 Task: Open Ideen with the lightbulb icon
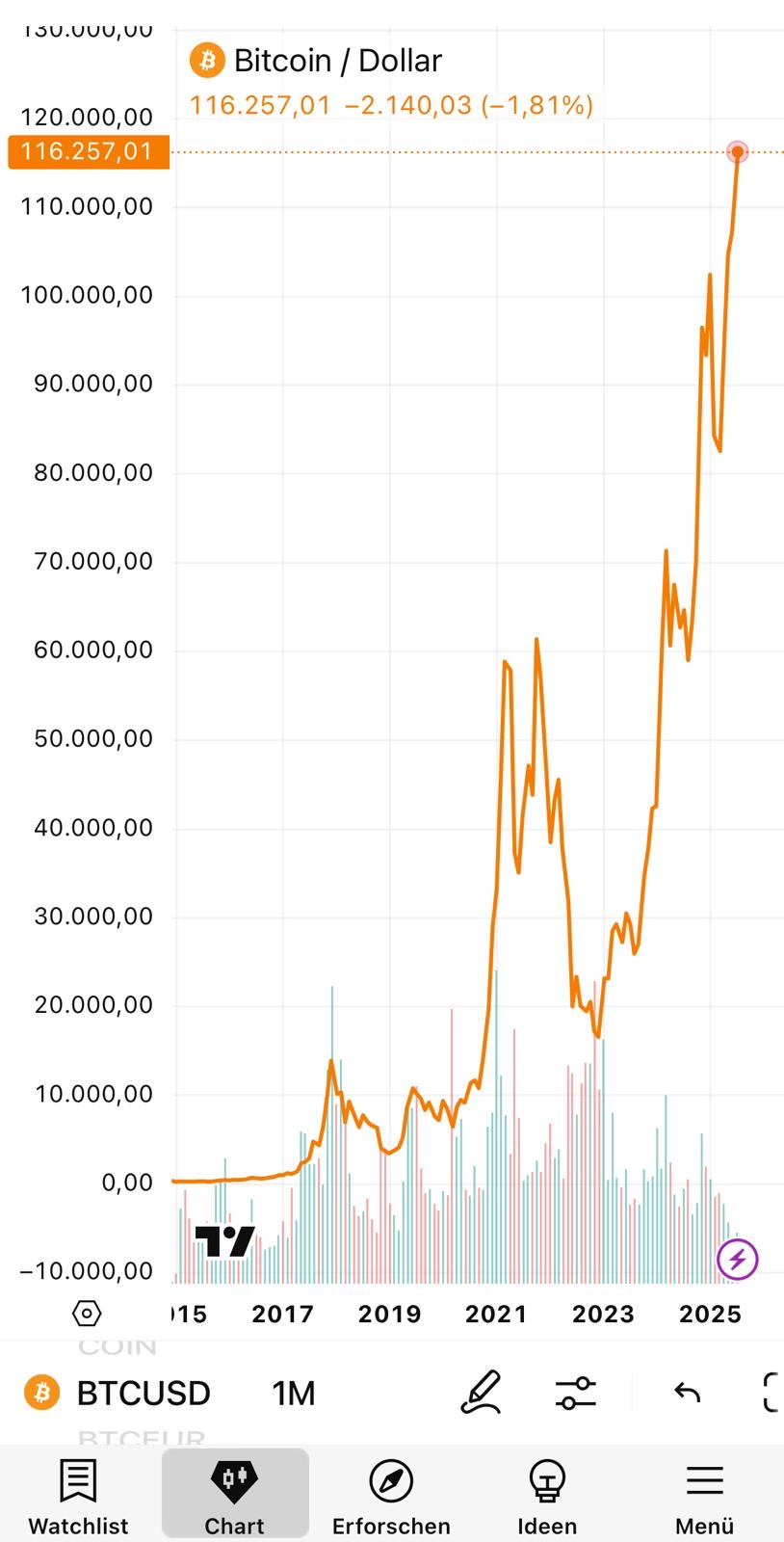[x=547, y=1479]
